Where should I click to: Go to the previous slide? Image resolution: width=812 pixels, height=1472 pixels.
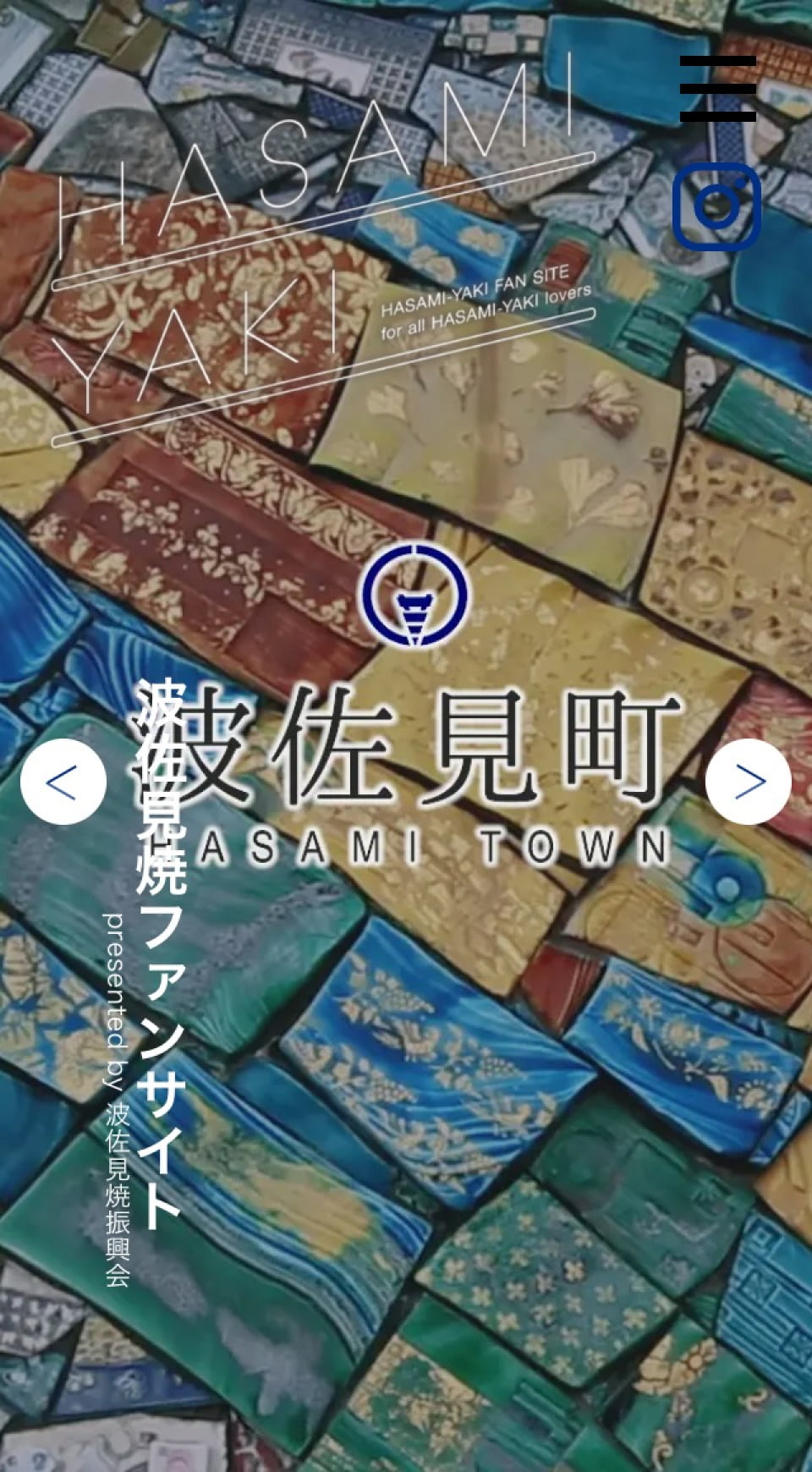pyautogui.click(x=63, y=782)
